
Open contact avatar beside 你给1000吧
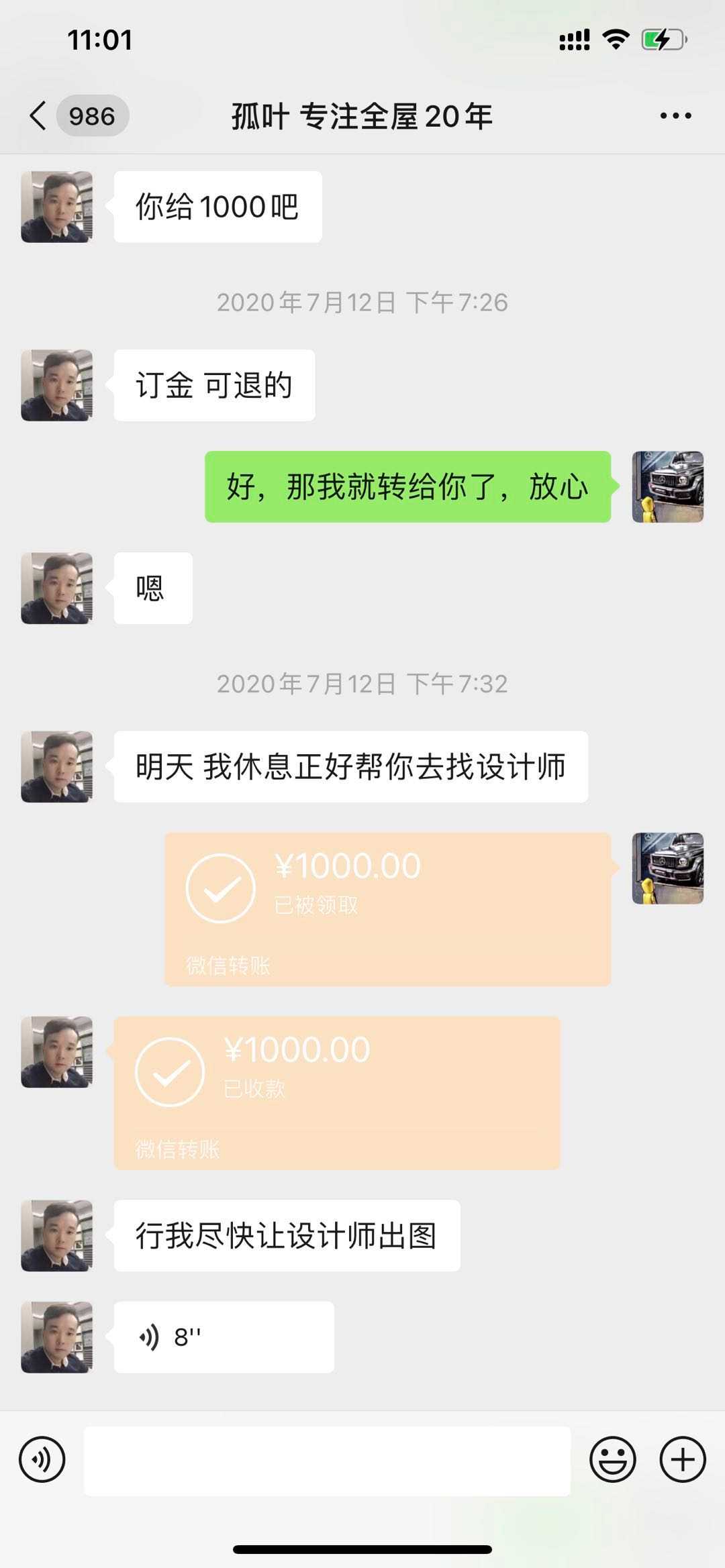[x=57, y=207]
